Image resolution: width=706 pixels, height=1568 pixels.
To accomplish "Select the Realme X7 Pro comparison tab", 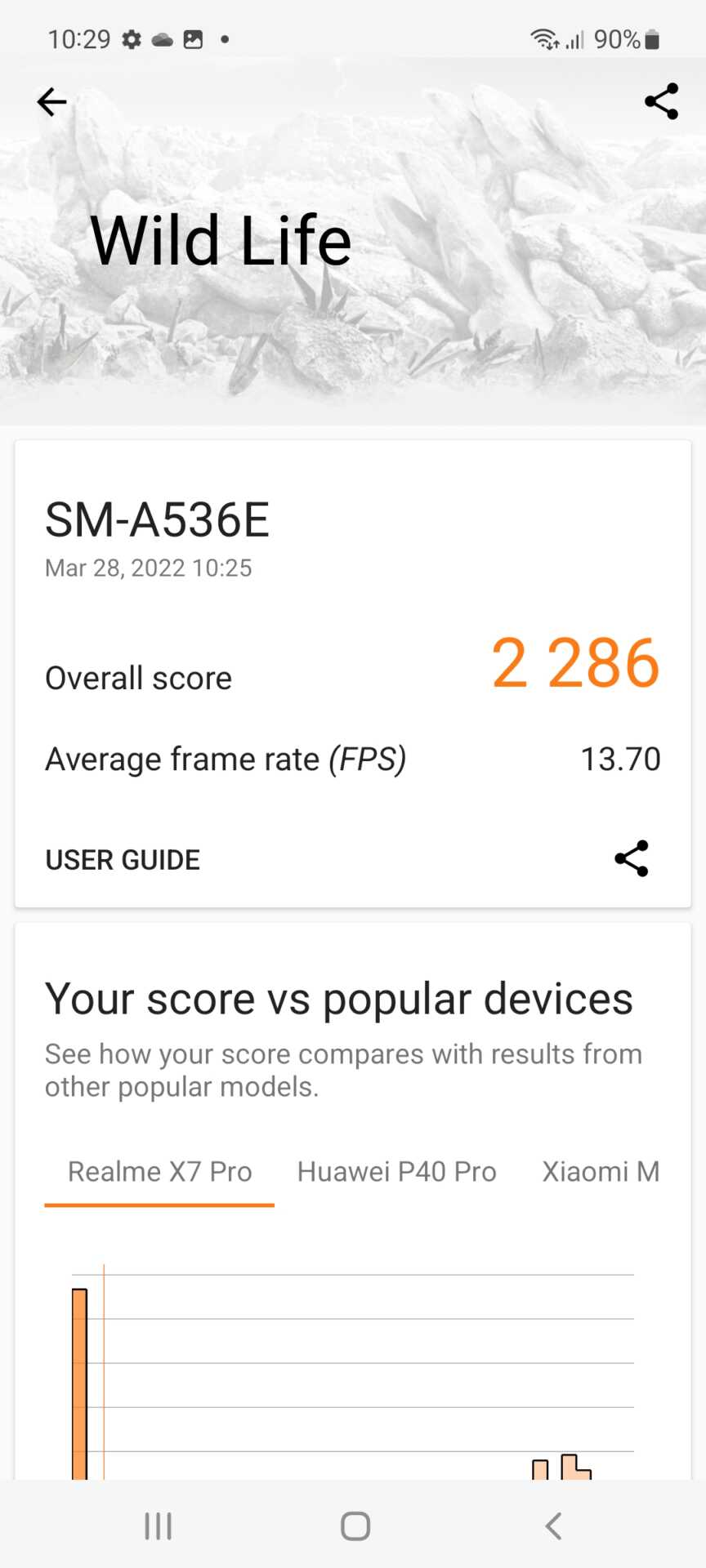I will click(x=159, y=1172).
